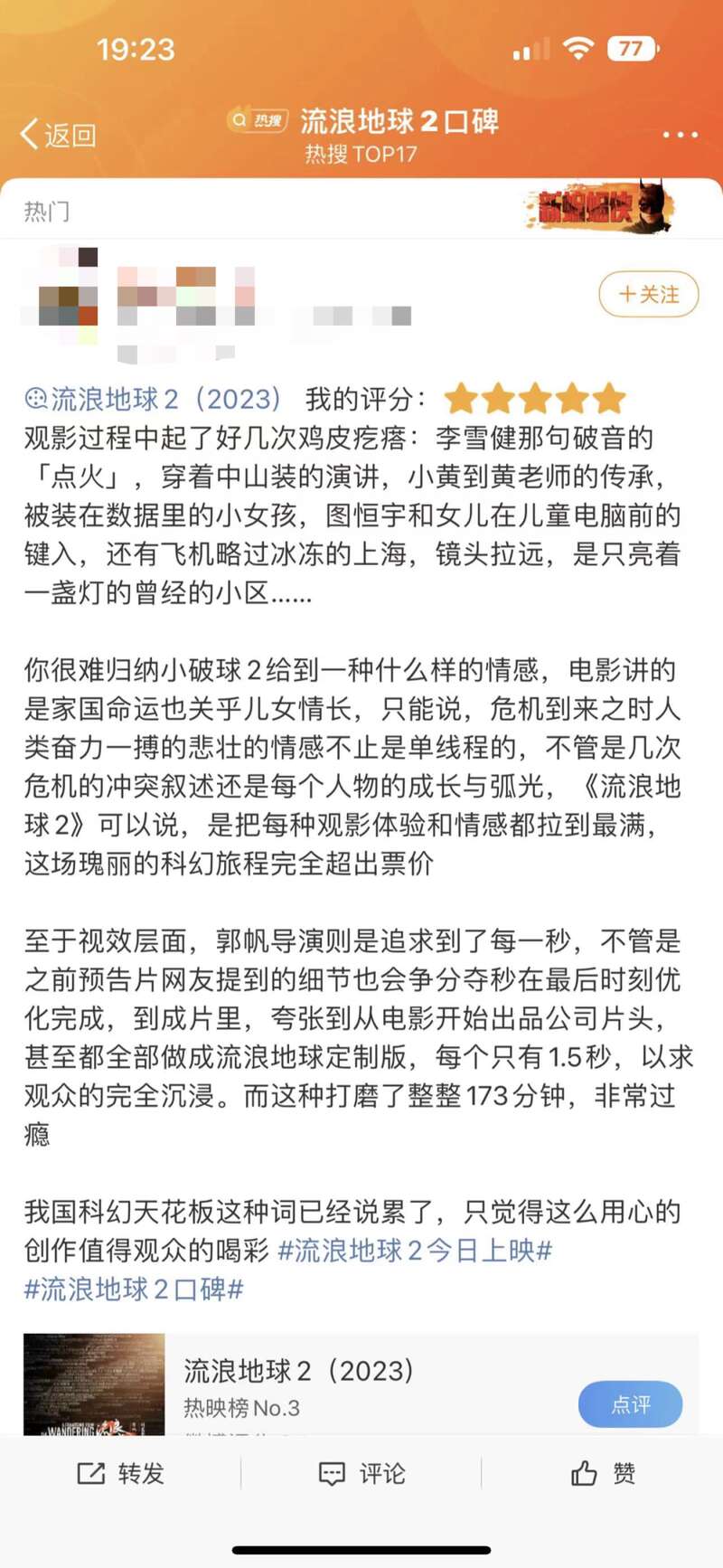Open the Batman banner ad
The width and height of the screenshot is (723, 1568).
pos(598,208)
